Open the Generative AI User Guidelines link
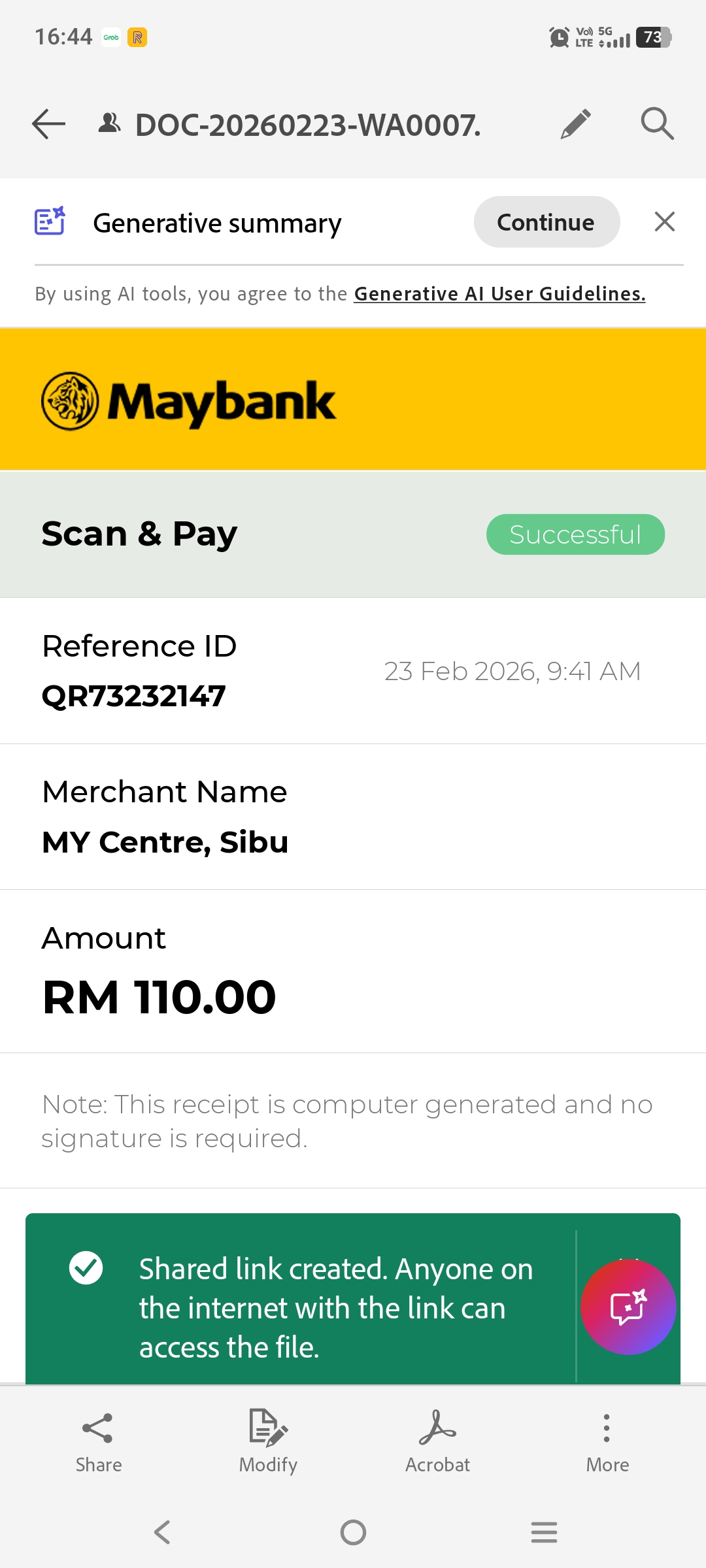 499,294
